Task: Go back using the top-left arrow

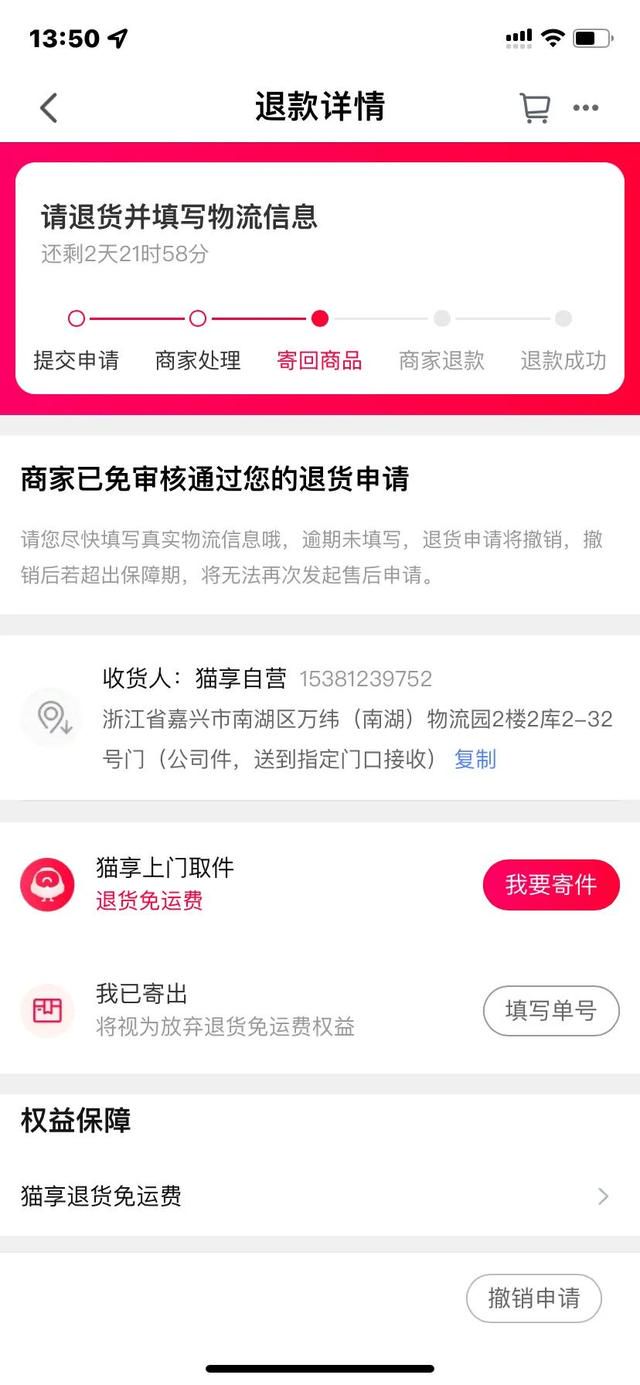Action: (49, 107)
